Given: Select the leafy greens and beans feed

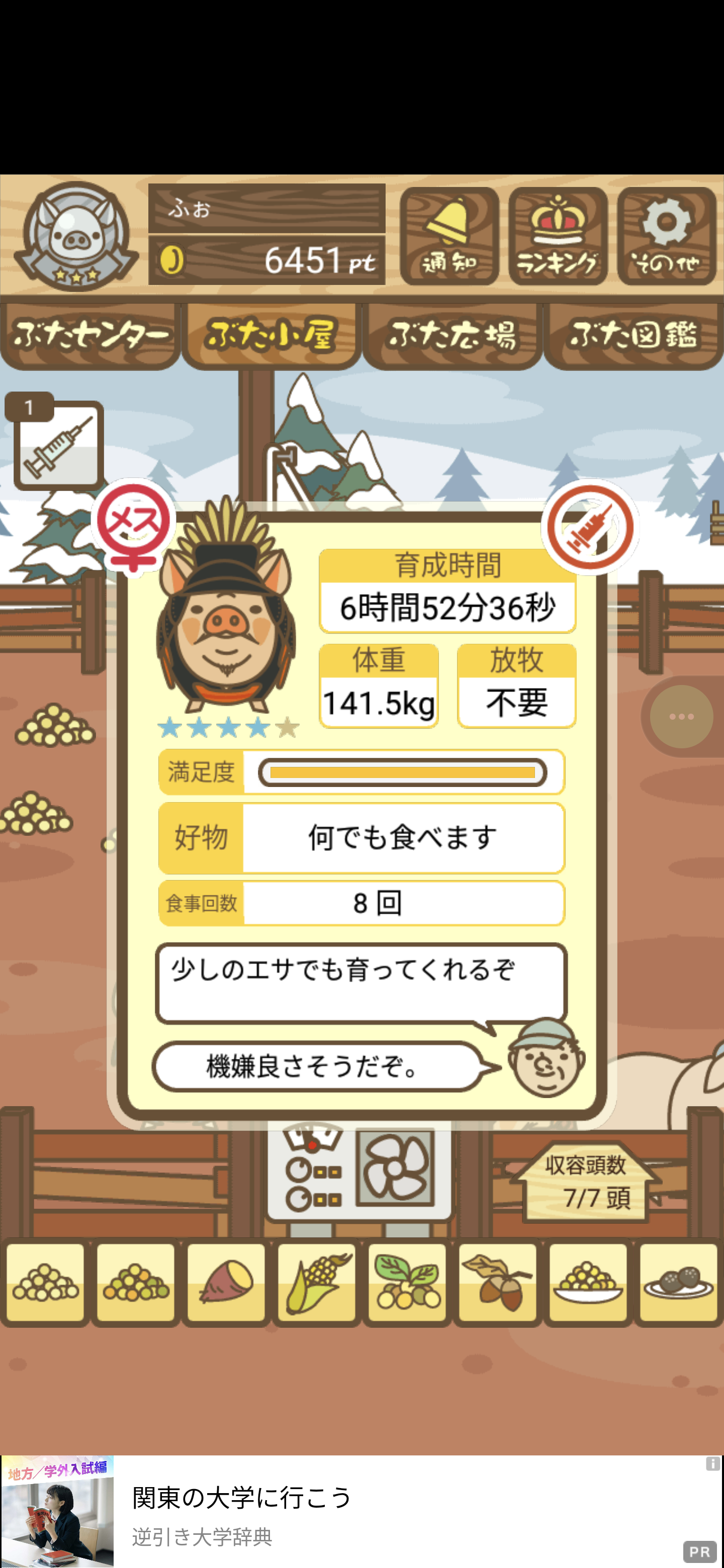Looking at the screenshot, I should tap(407, 1283).
